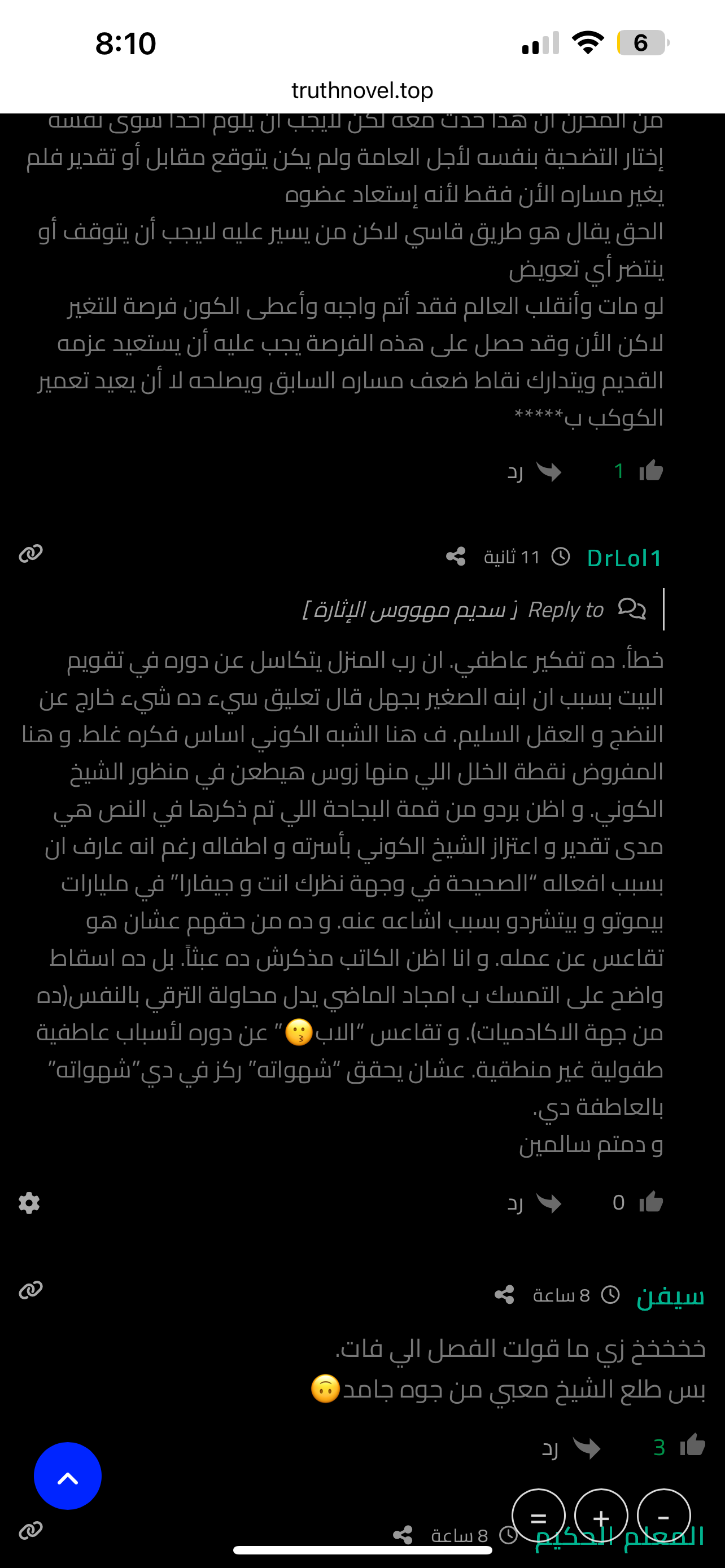Share DrLol1's comment
This screenshot has height=1568, width=725.
click(455, 557)
